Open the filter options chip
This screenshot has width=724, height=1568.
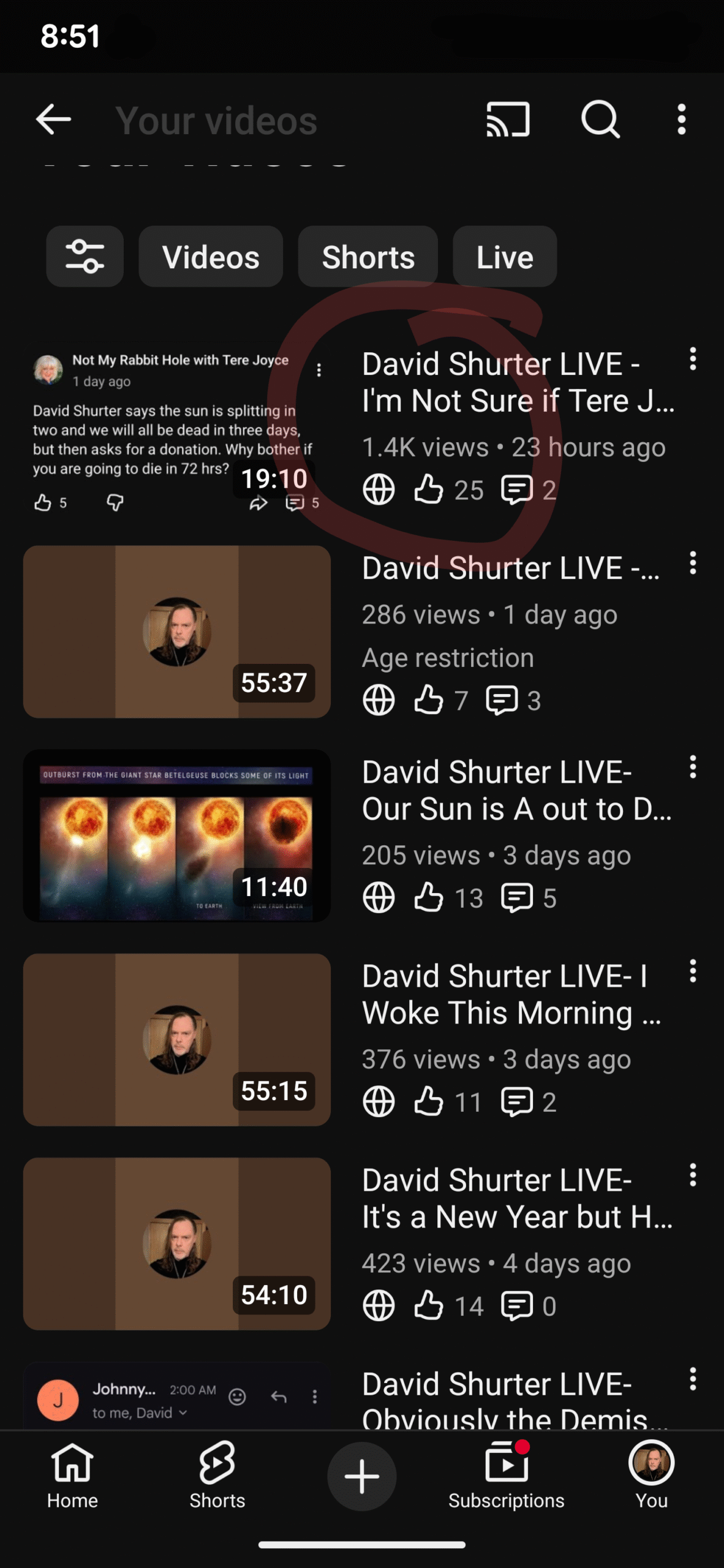coord(85,257)
